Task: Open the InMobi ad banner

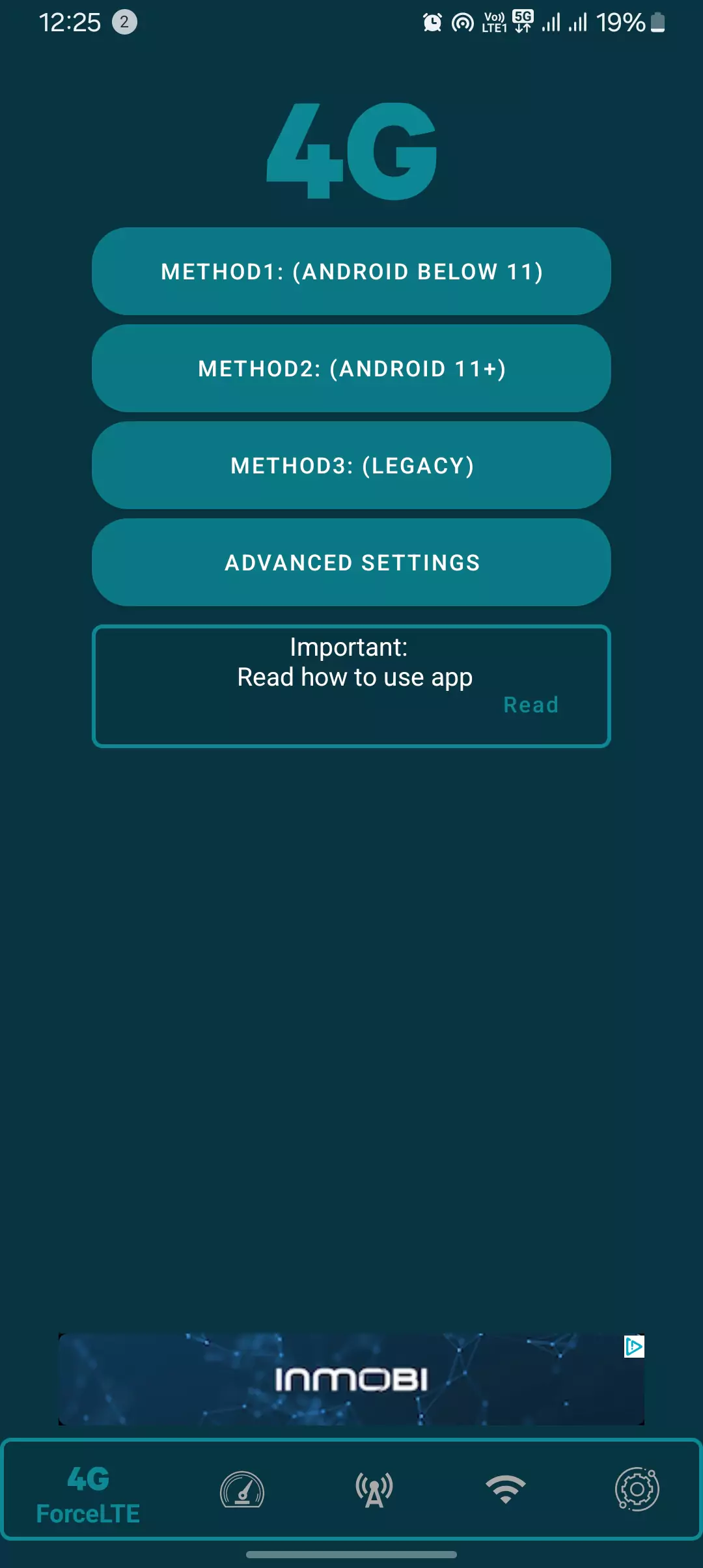Action: point(351,1379)
